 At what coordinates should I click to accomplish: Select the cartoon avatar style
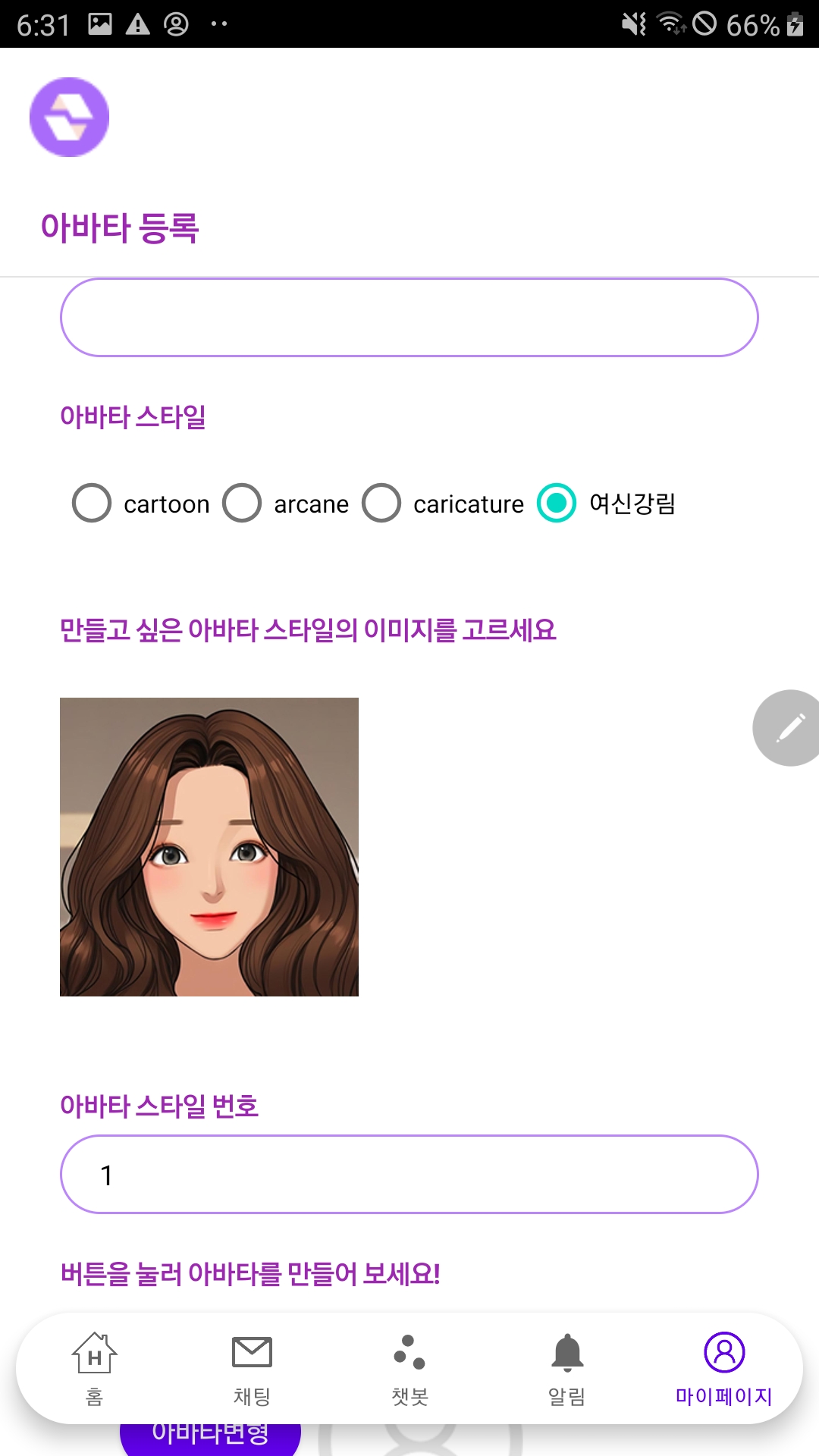[x=92, y=503]
